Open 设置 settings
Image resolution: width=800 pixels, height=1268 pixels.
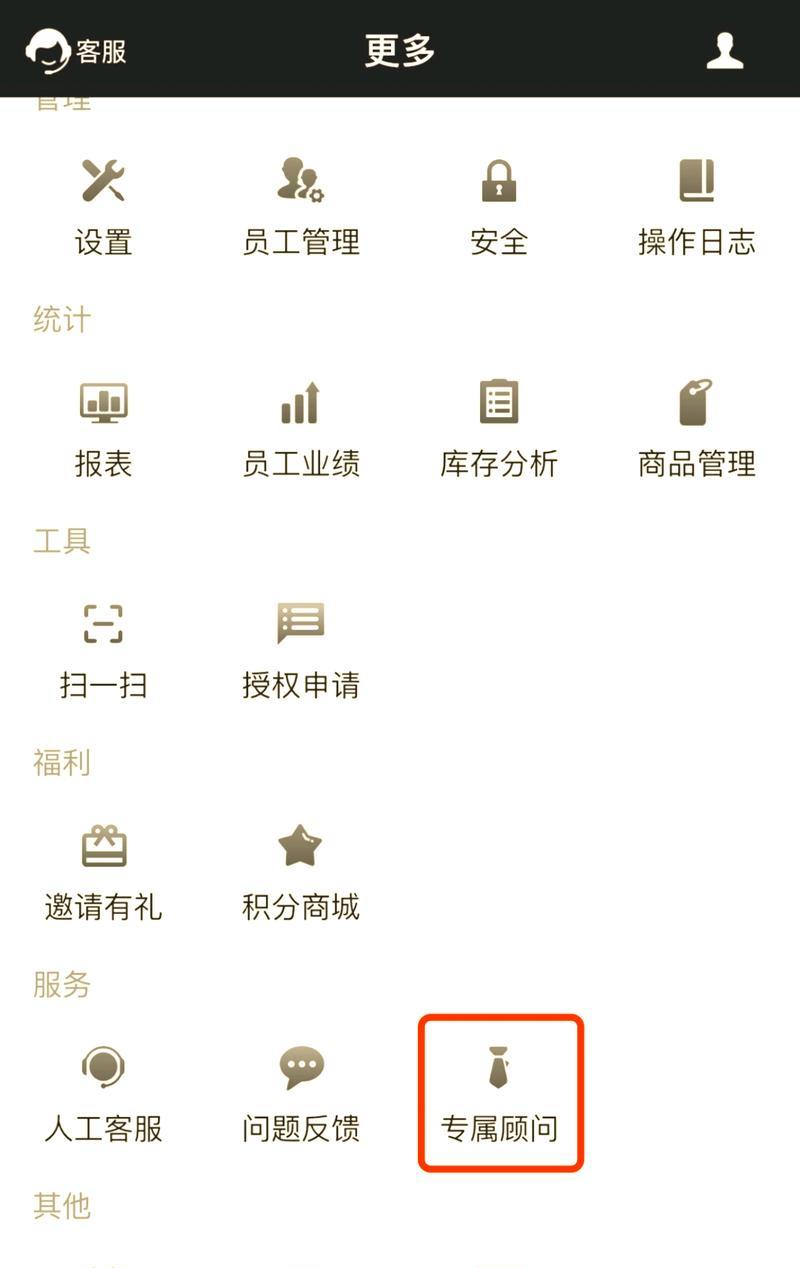pyautogui.click(x=103, y=205)
